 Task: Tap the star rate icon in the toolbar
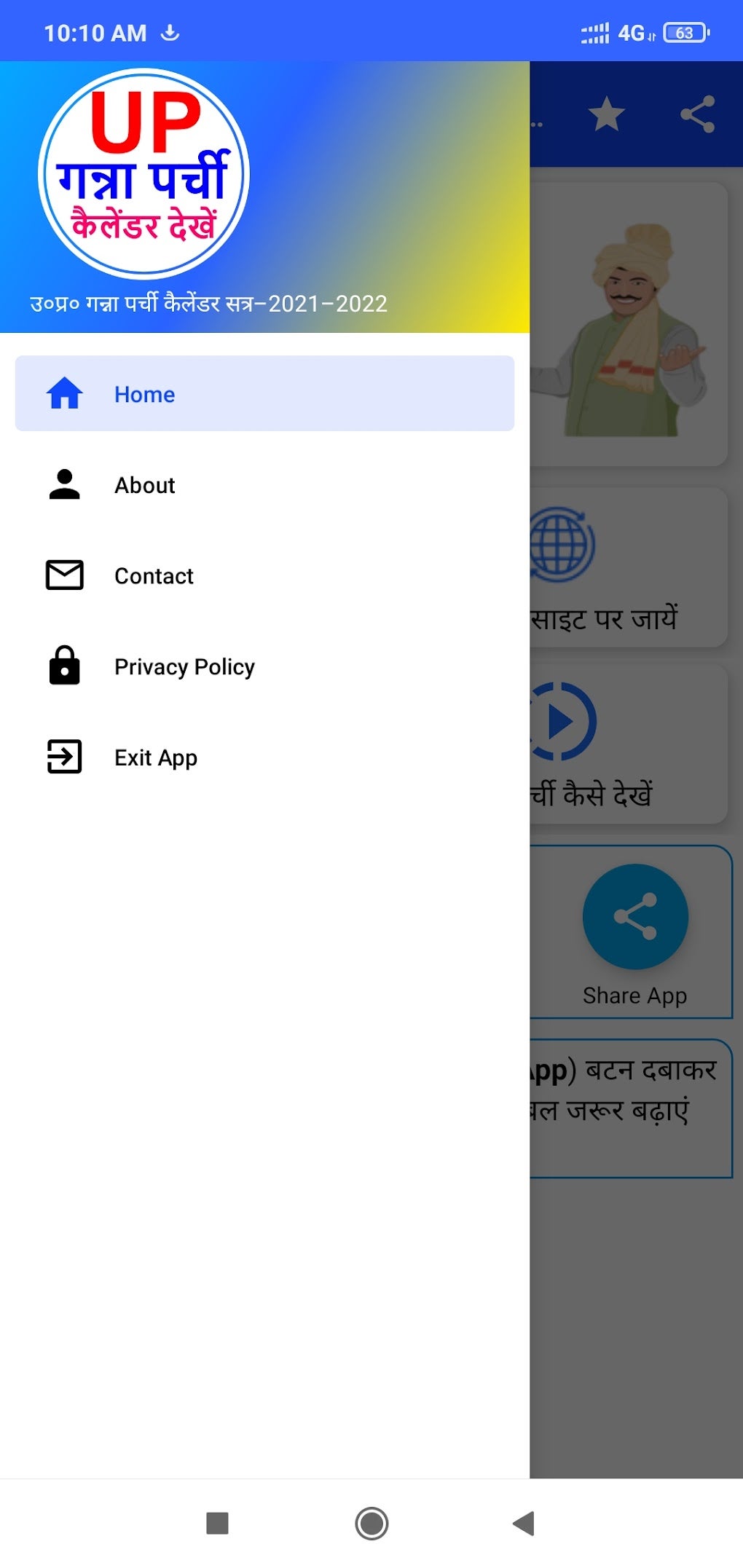pos(606,114)
